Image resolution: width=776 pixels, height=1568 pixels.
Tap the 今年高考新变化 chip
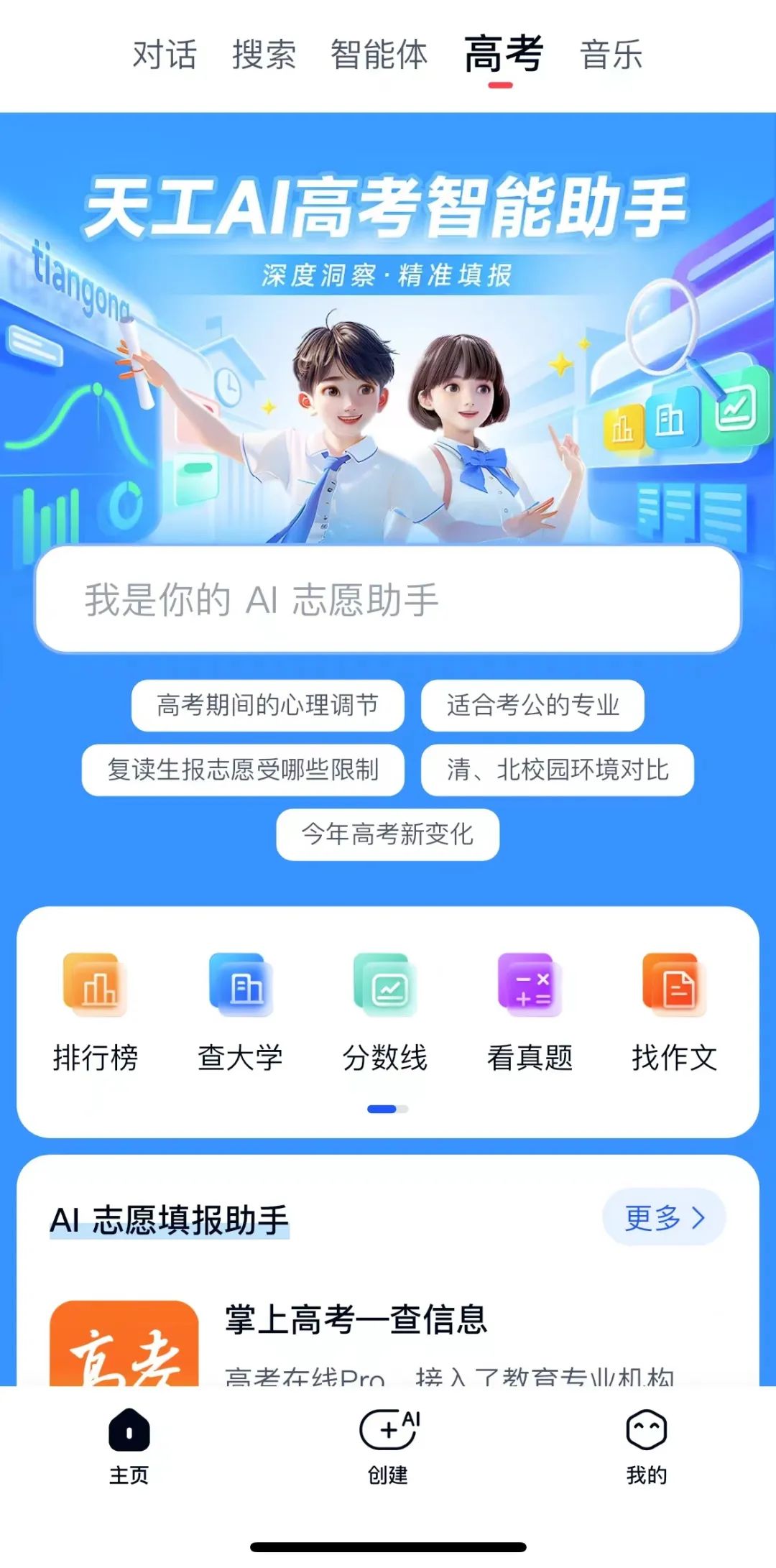[387, 834]
